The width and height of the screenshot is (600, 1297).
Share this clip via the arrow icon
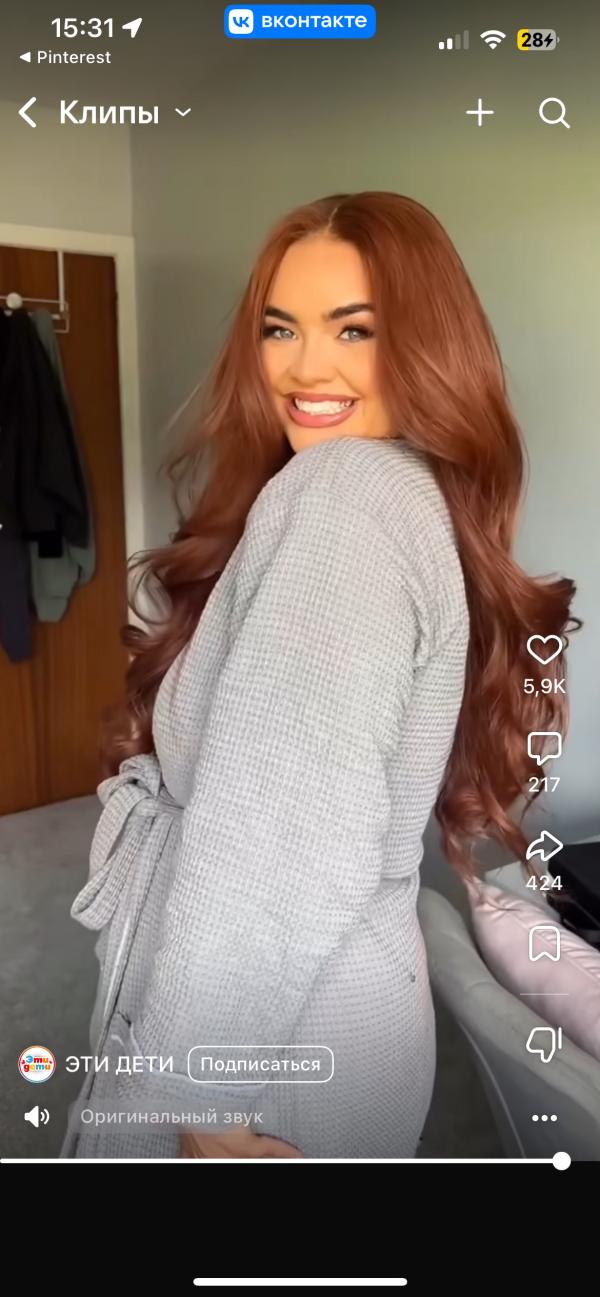[544, 847]
